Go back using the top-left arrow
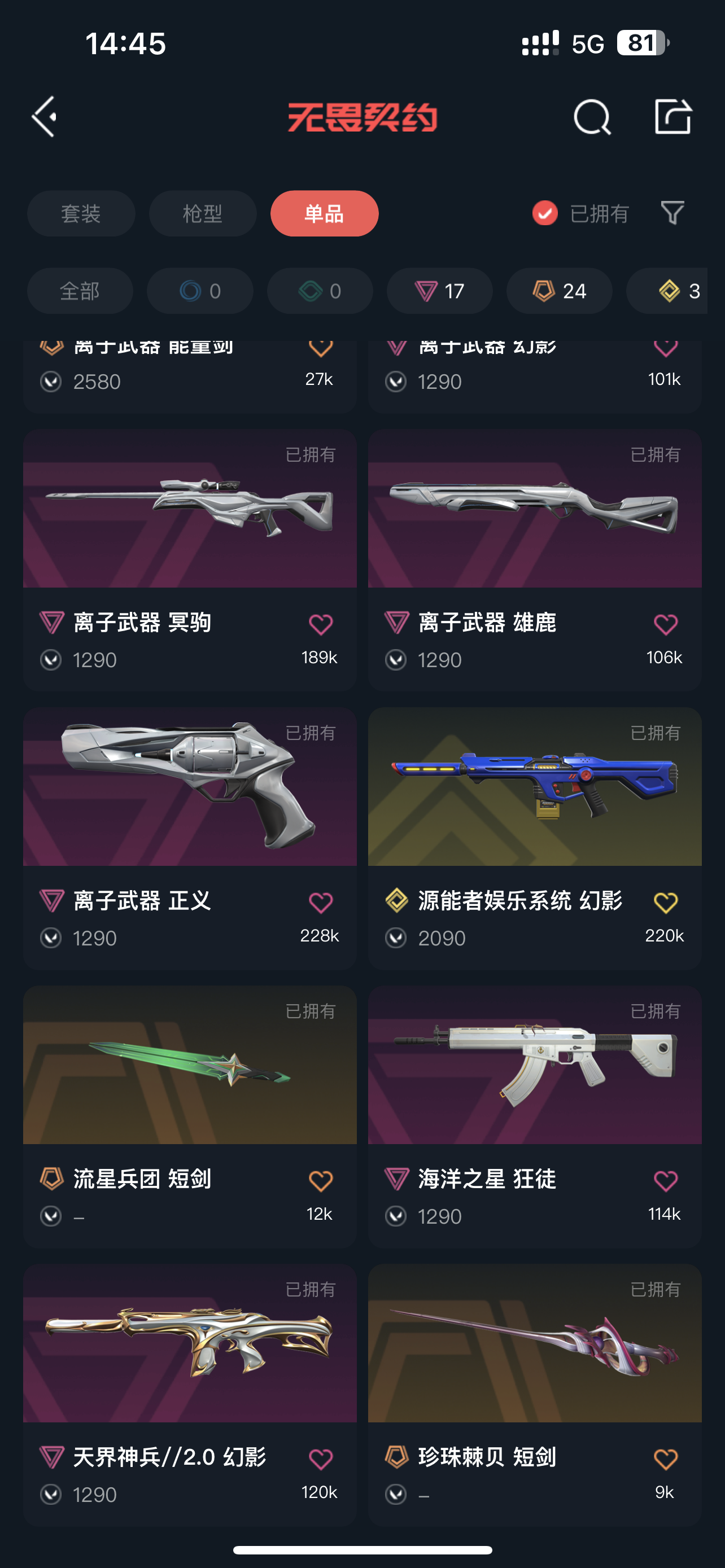The width and height of the screenshot is (725, 1568). [45, 116]
